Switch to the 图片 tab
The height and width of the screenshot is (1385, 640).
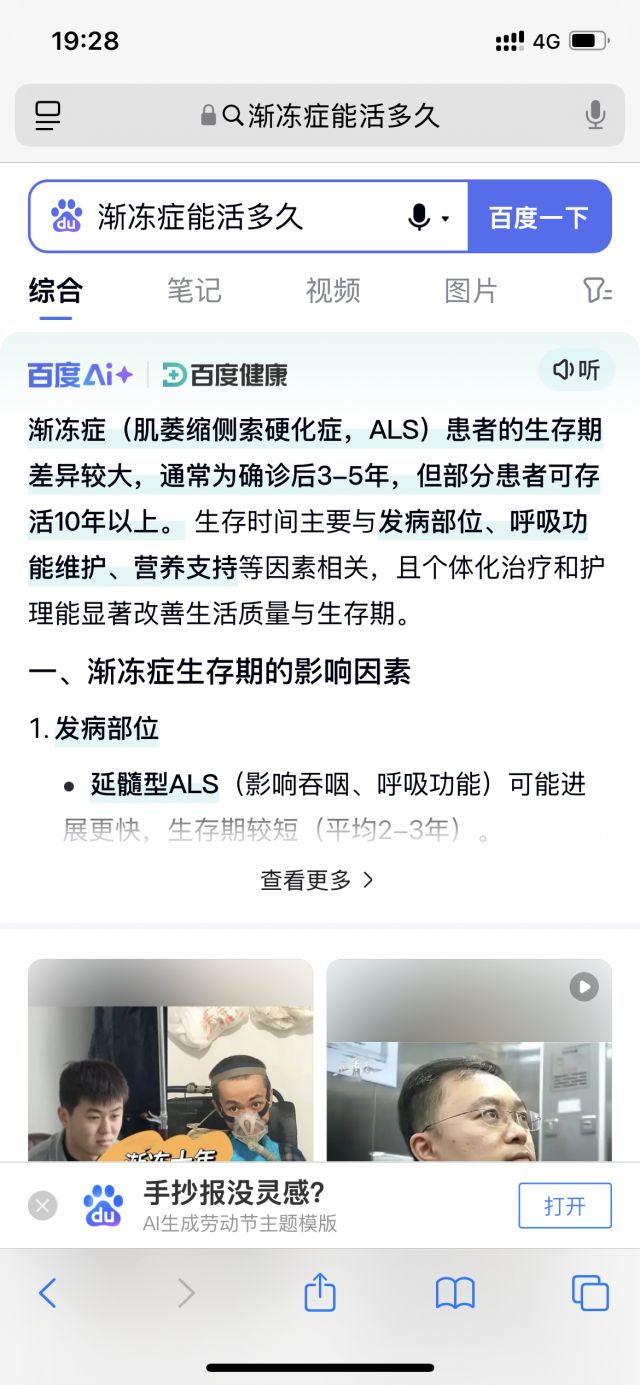[471, 291]
